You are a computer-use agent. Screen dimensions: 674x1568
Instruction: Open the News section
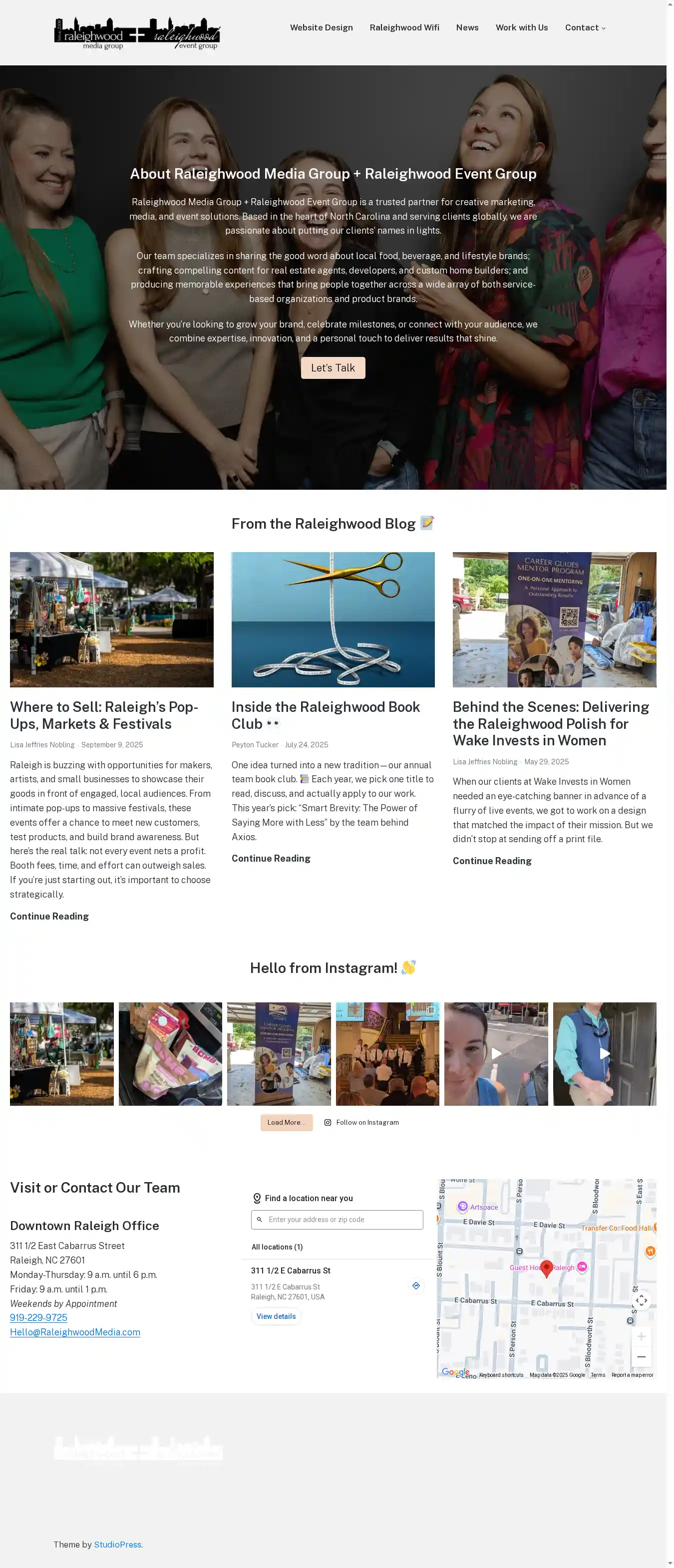(x=466, y=27)
